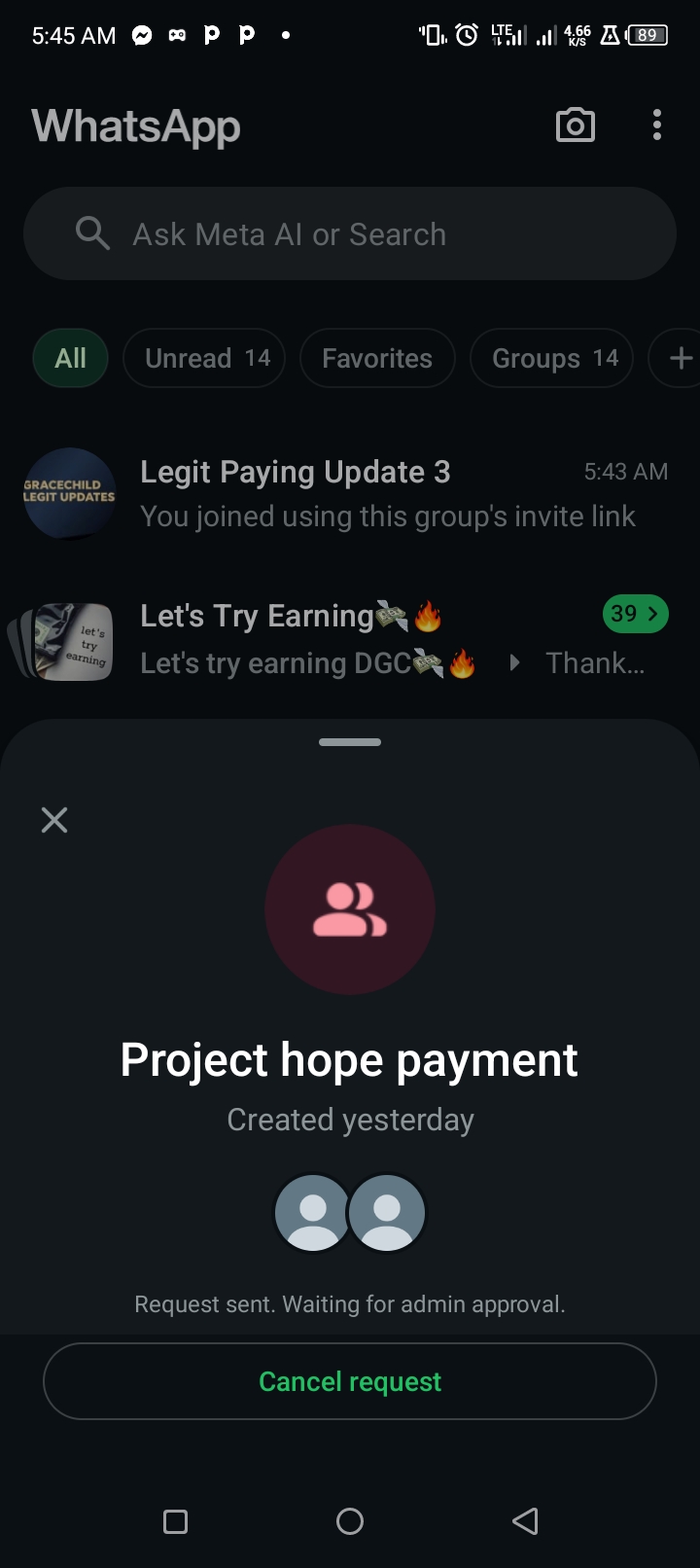
Task: Switch to the Favorites filter
Action: pyautogui.click(x=377, y=358)
